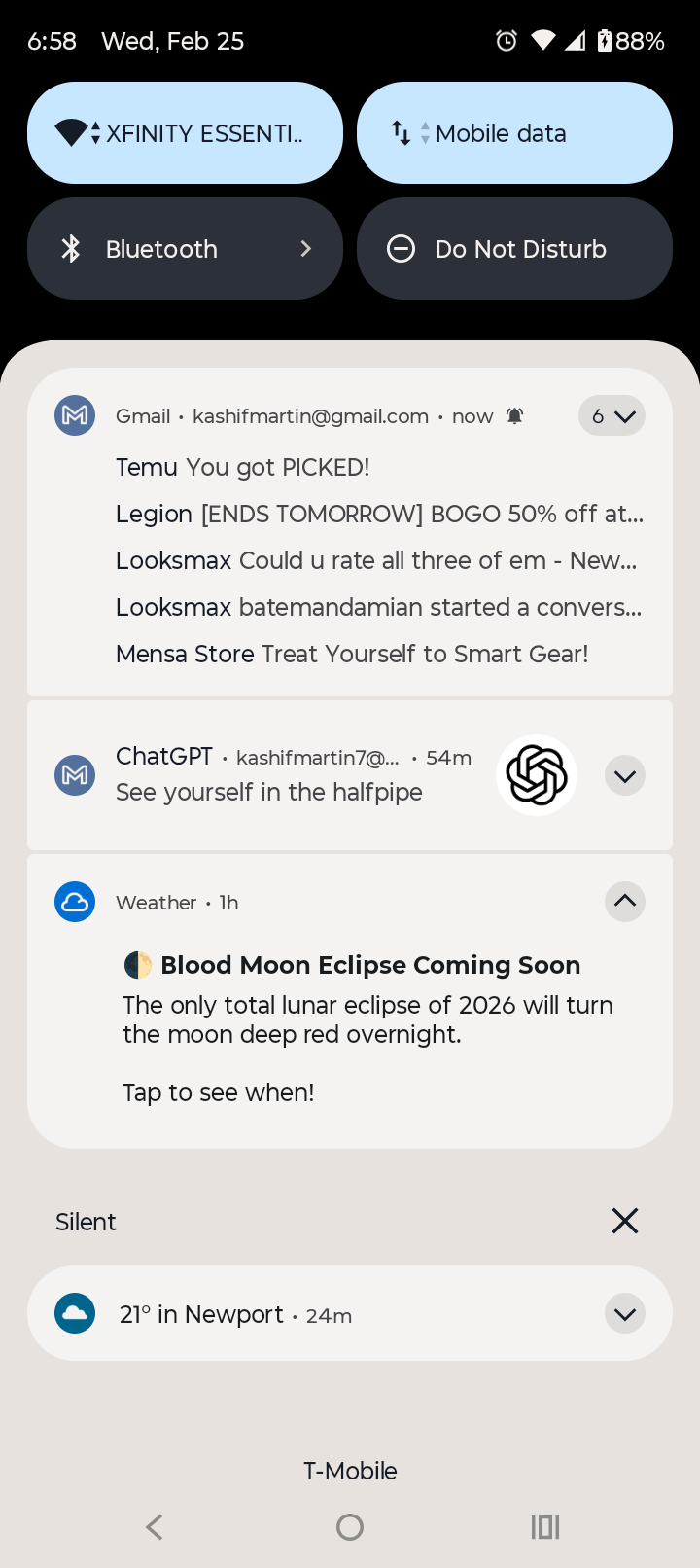Collapse the Gmail notification group

click(612, 416)
